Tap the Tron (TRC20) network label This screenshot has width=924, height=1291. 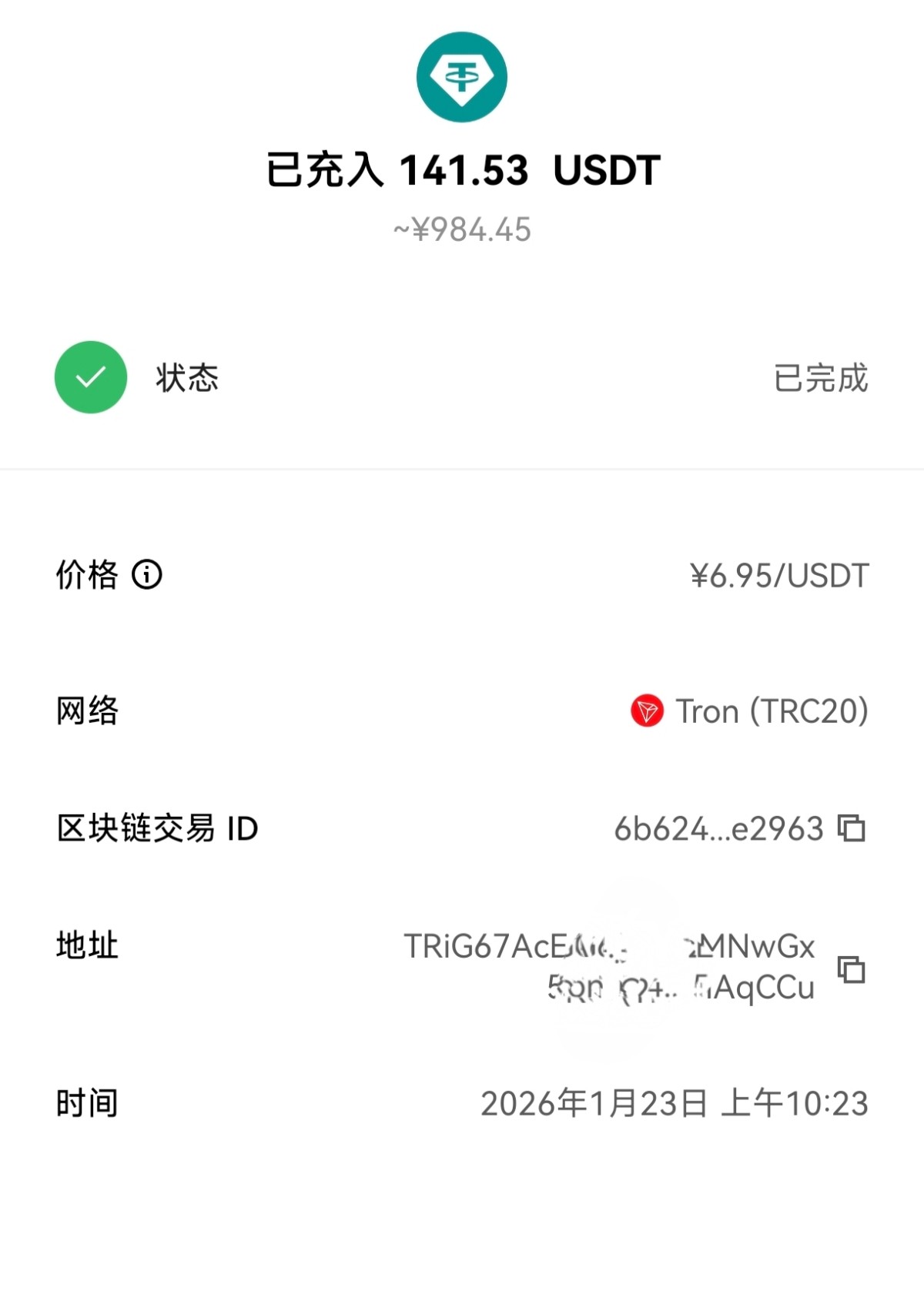(770, 711)
